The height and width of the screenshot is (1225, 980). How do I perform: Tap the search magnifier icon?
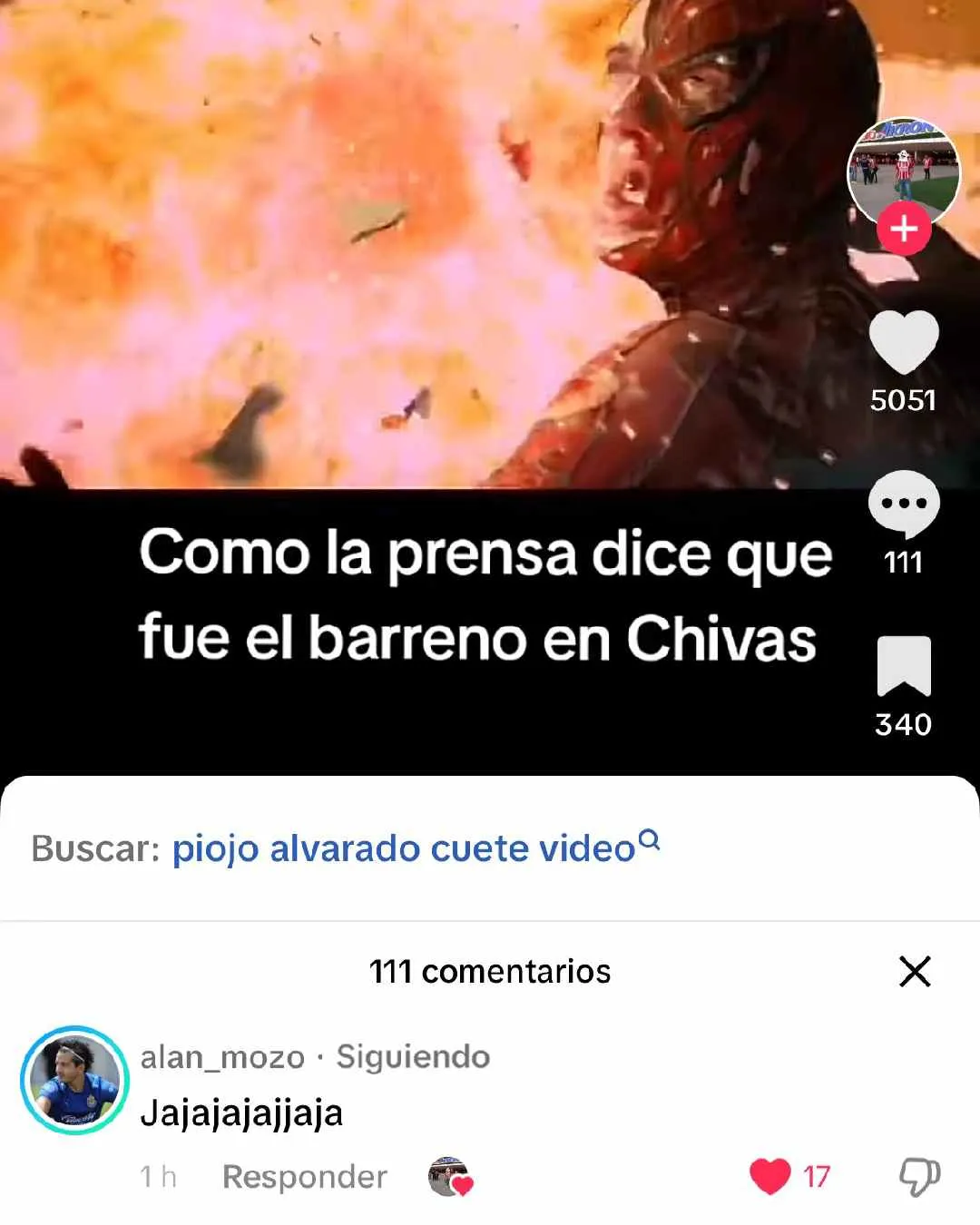click(647, 843)
